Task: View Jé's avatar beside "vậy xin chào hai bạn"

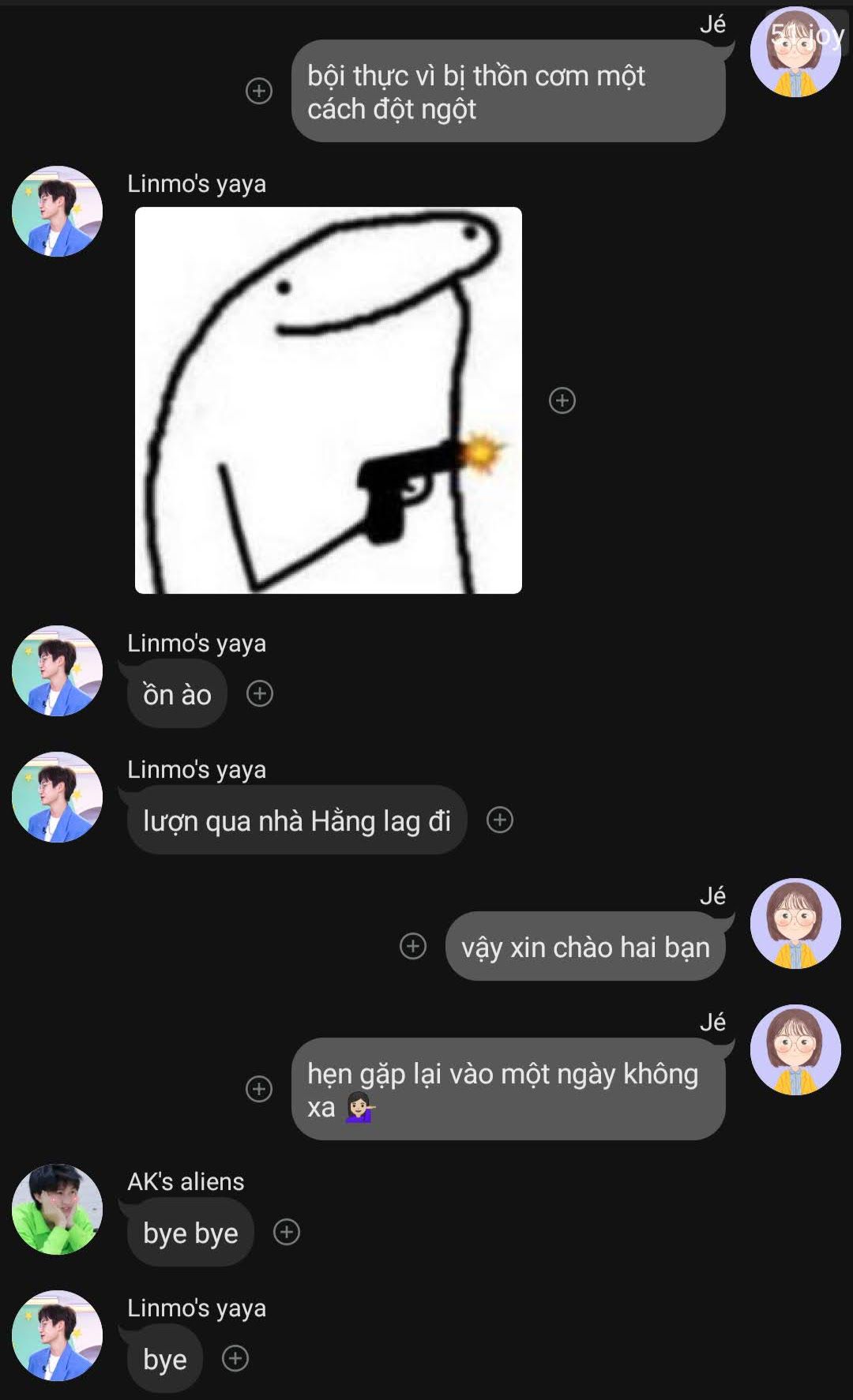Action: coord(795,923)
